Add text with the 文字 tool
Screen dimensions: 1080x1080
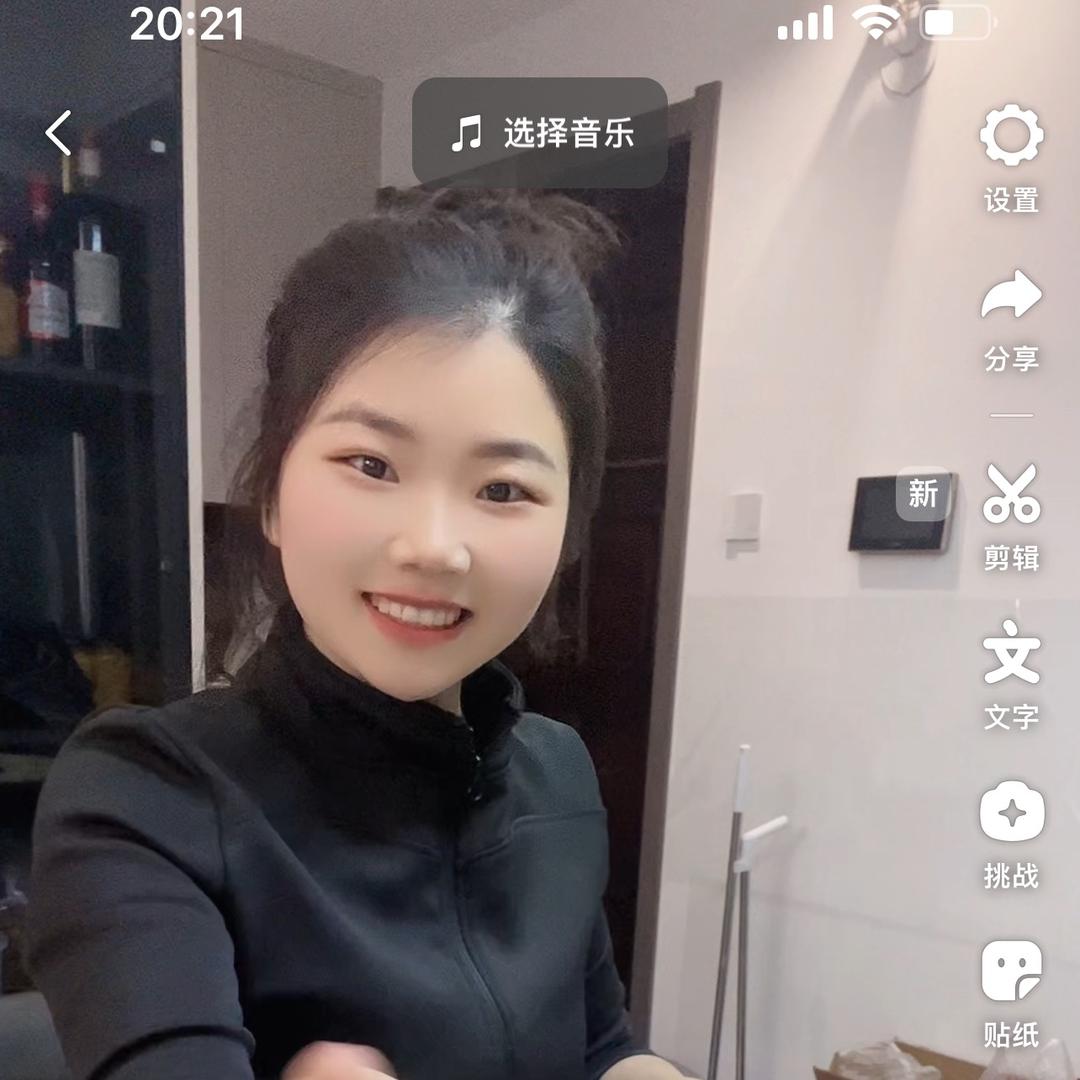point(1011,653)
